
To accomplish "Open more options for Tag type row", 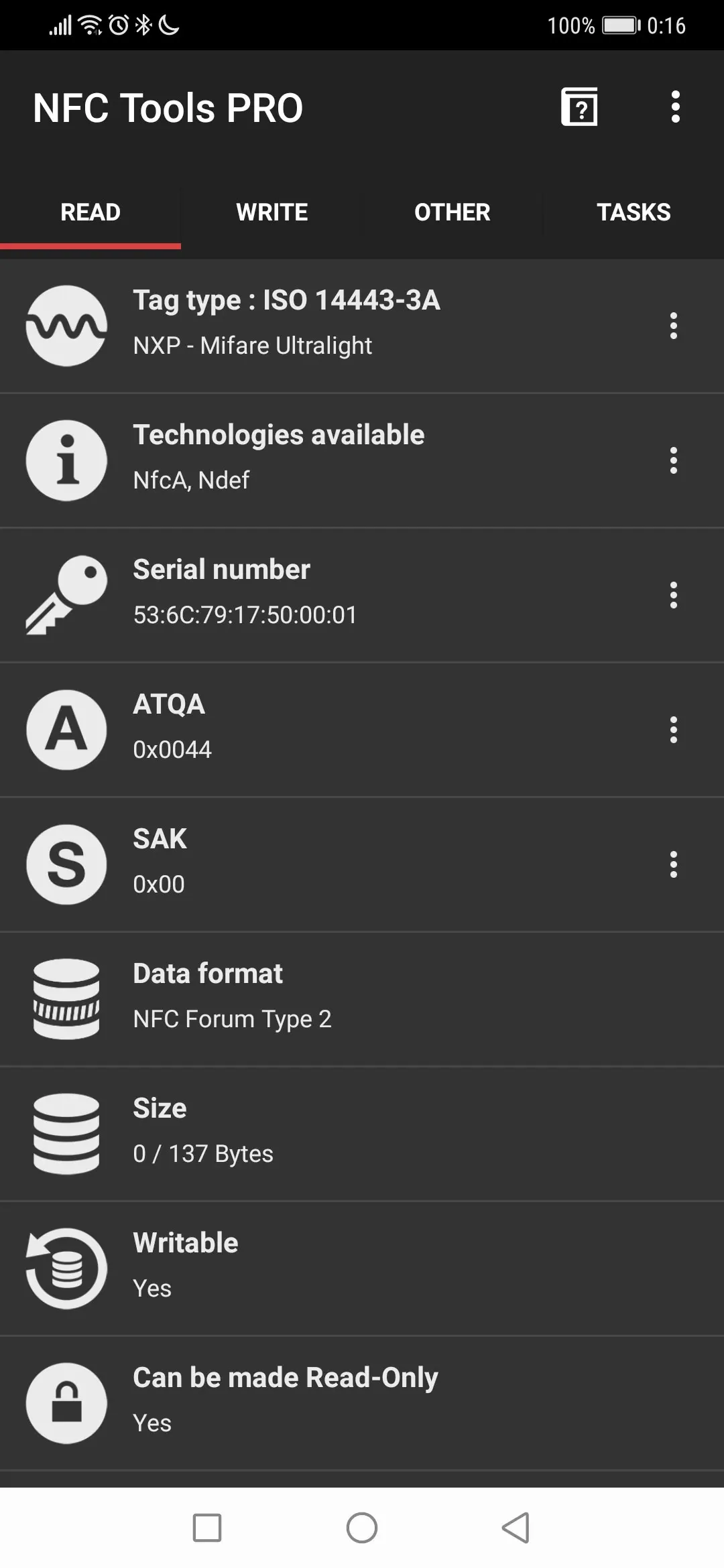I will pyautogui.click(x=674, y=326).
